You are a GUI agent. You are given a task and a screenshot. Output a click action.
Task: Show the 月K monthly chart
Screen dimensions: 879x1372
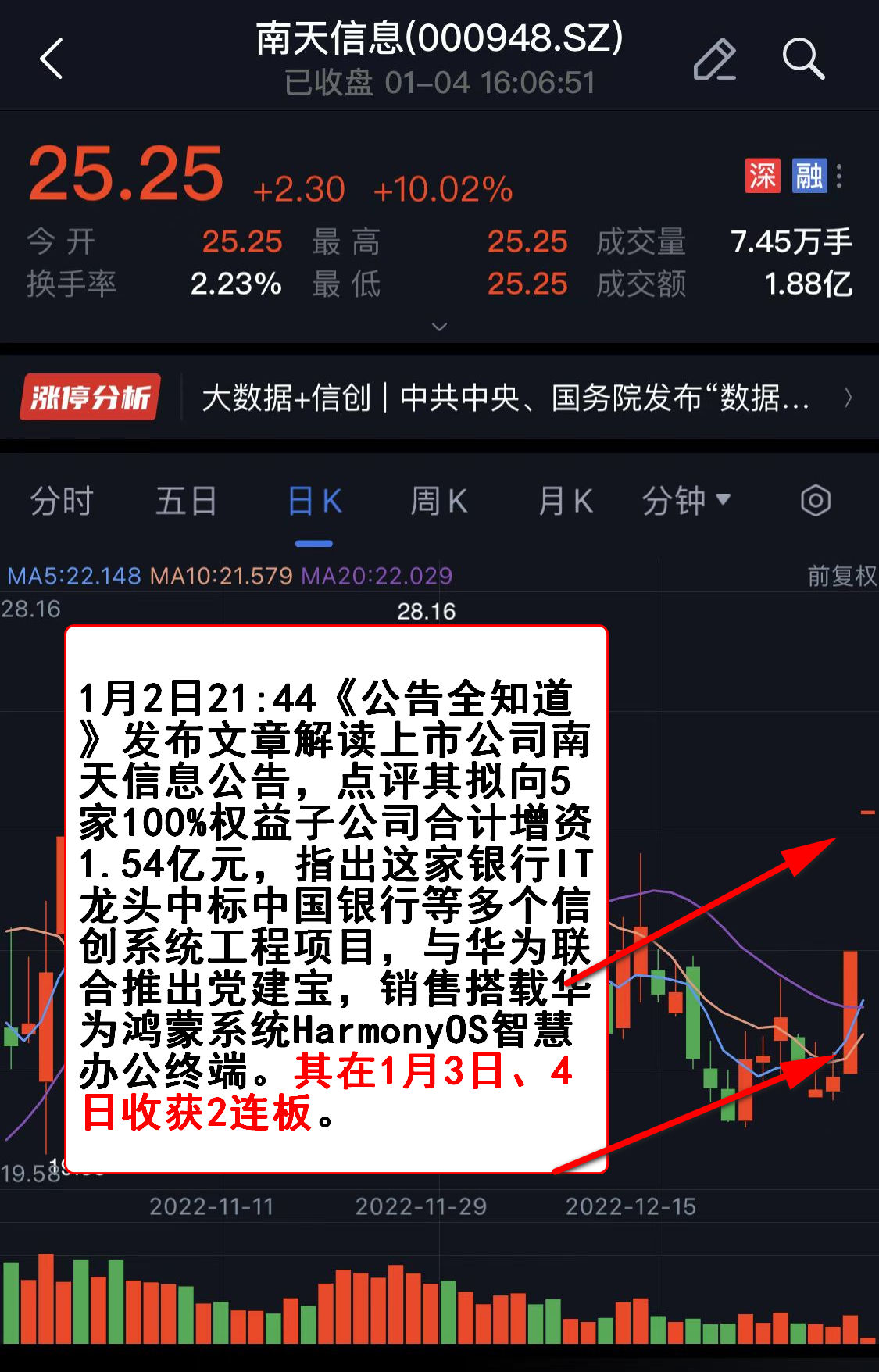[566, 501]
